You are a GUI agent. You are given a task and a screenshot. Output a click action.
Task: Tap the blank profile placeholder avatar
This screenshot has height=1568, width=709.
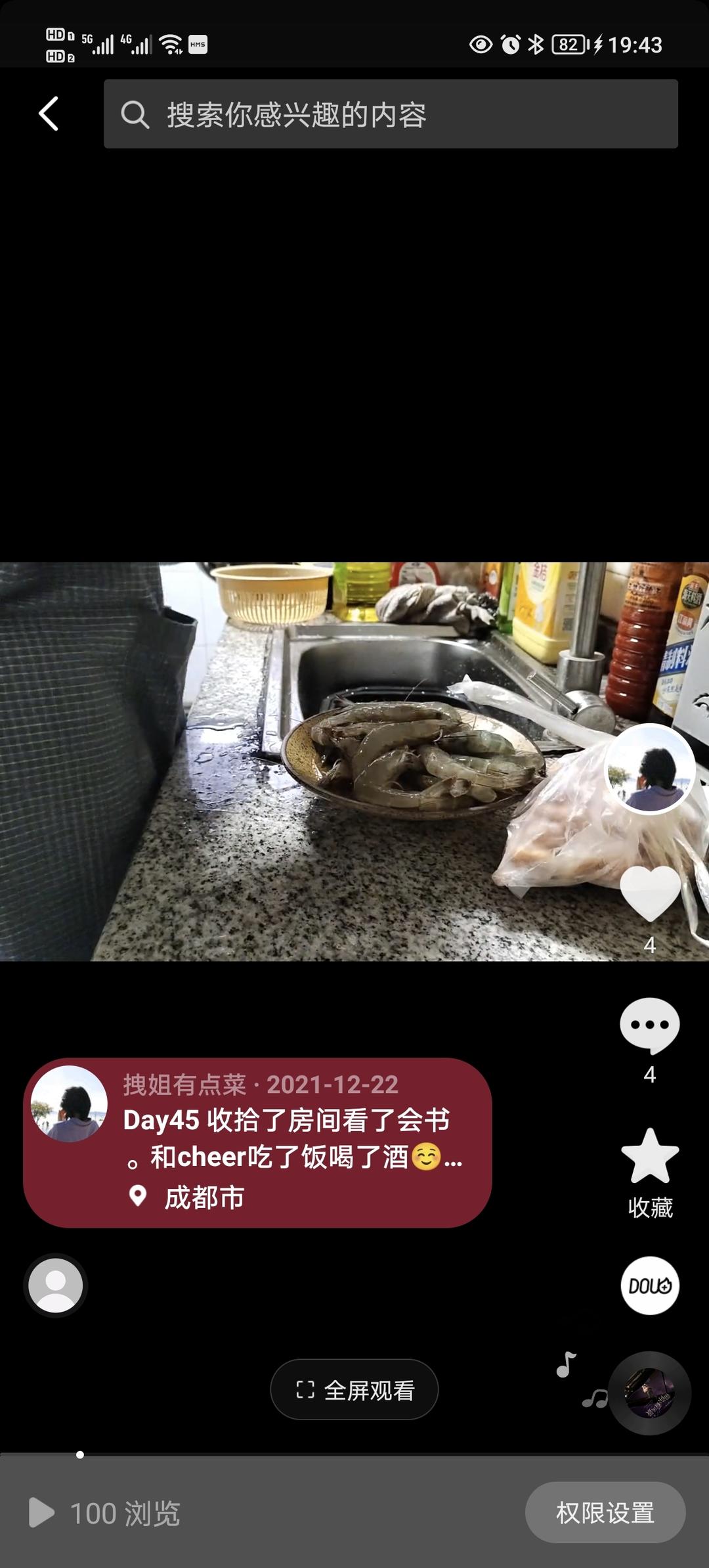pyautogui.click(x=55, y=1286)
